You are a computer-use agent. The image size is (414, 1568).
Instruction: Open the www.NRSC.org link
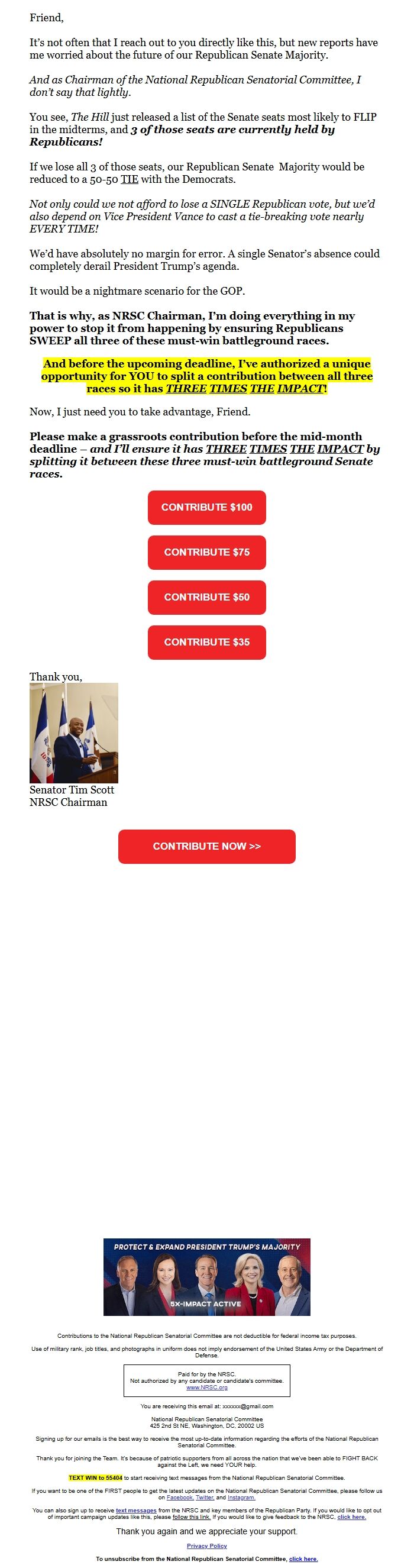point(207,1387)
